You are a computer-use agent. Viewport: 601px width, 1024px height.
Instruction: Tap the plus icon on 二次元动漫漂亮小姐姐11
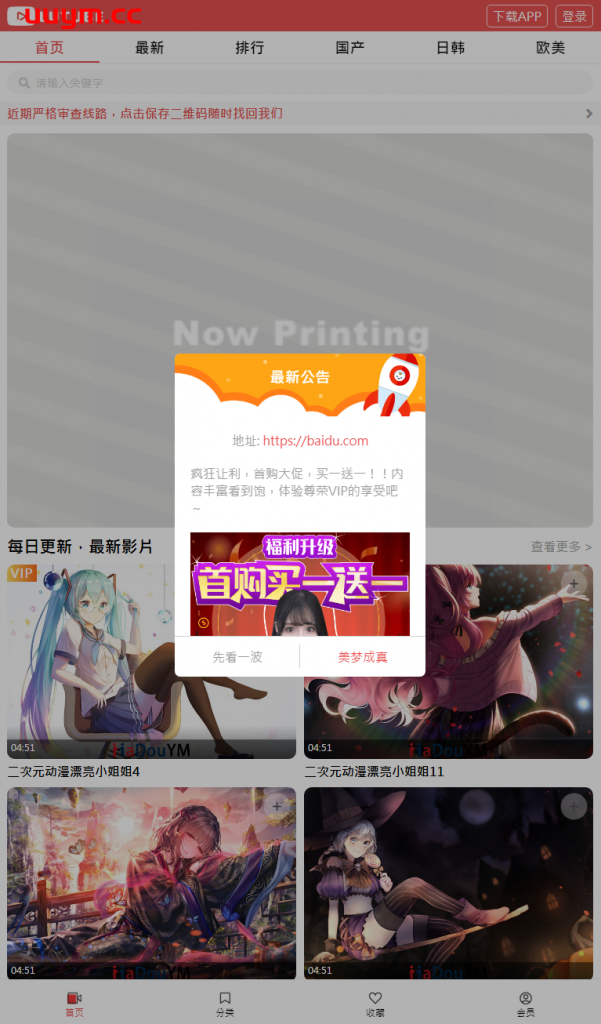tap(573, 583)
